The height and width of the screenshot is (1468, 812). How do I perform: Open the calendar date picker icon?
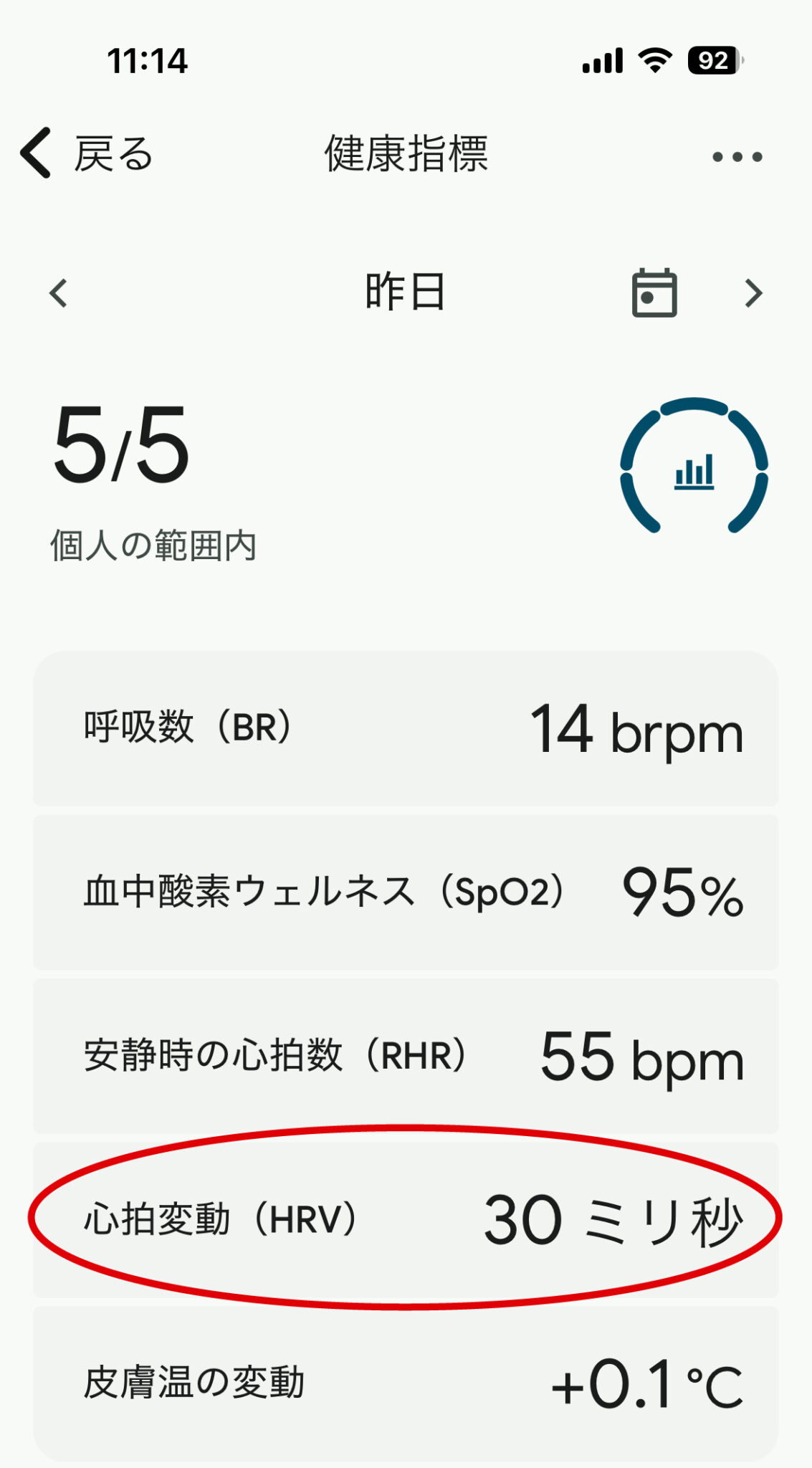[654, 292]
